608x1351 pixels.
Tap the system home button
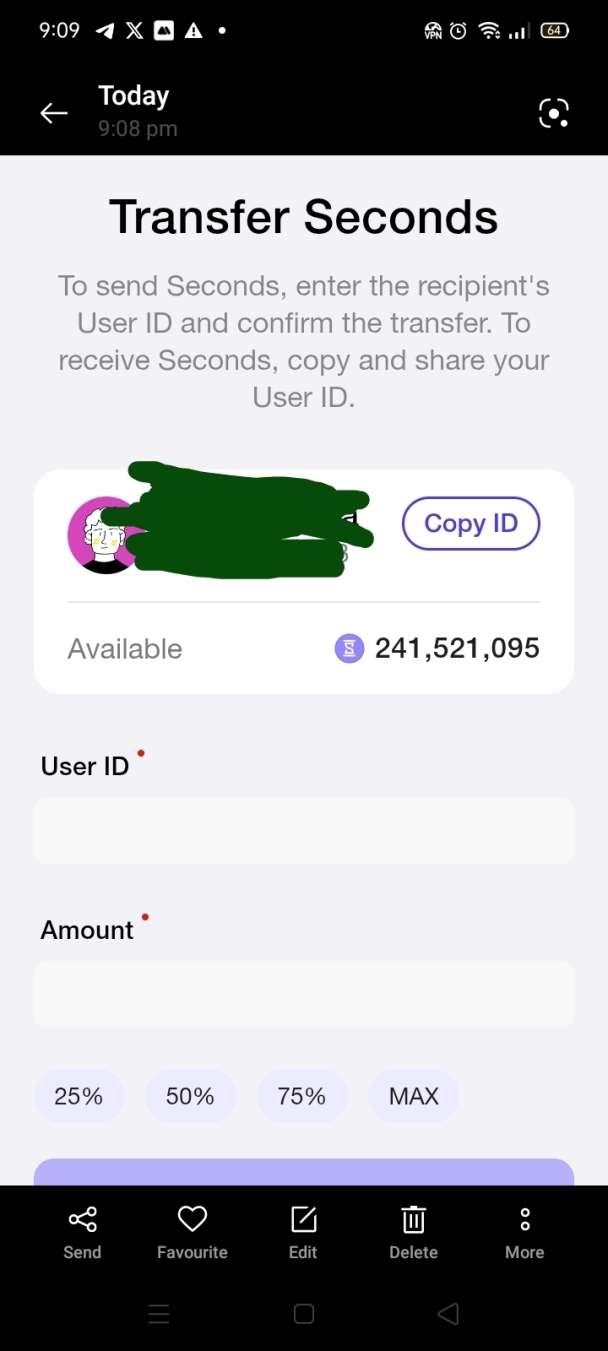304,1314
